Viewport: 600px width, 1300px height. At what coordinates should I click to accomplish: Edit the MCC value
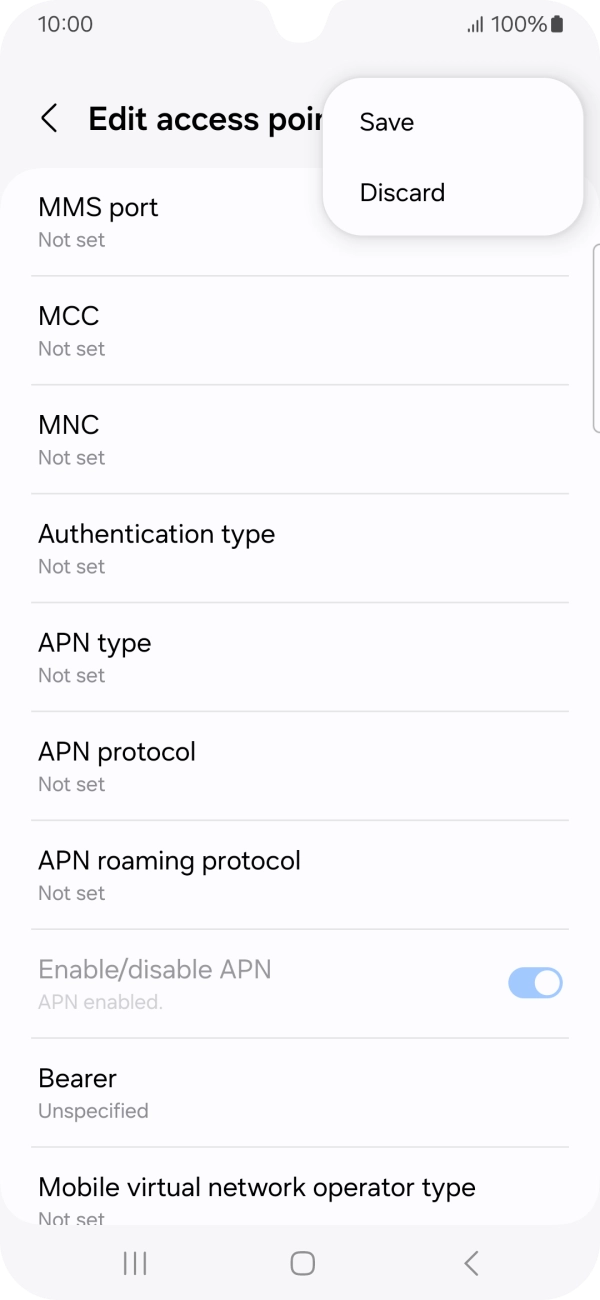coord(300,331)
